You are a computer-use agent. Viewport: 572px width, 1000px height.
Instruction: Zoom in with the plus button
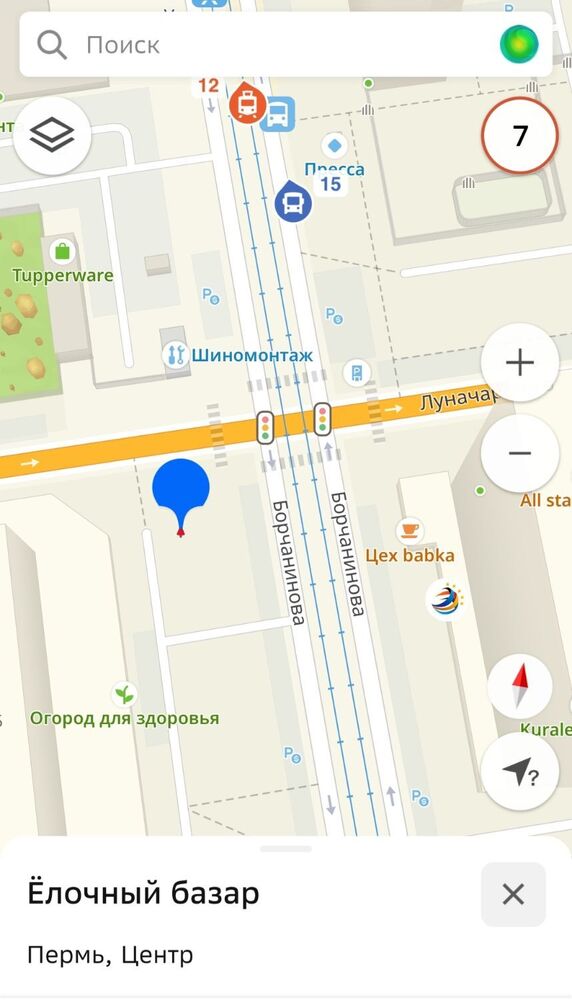click(x=520, y=362)
